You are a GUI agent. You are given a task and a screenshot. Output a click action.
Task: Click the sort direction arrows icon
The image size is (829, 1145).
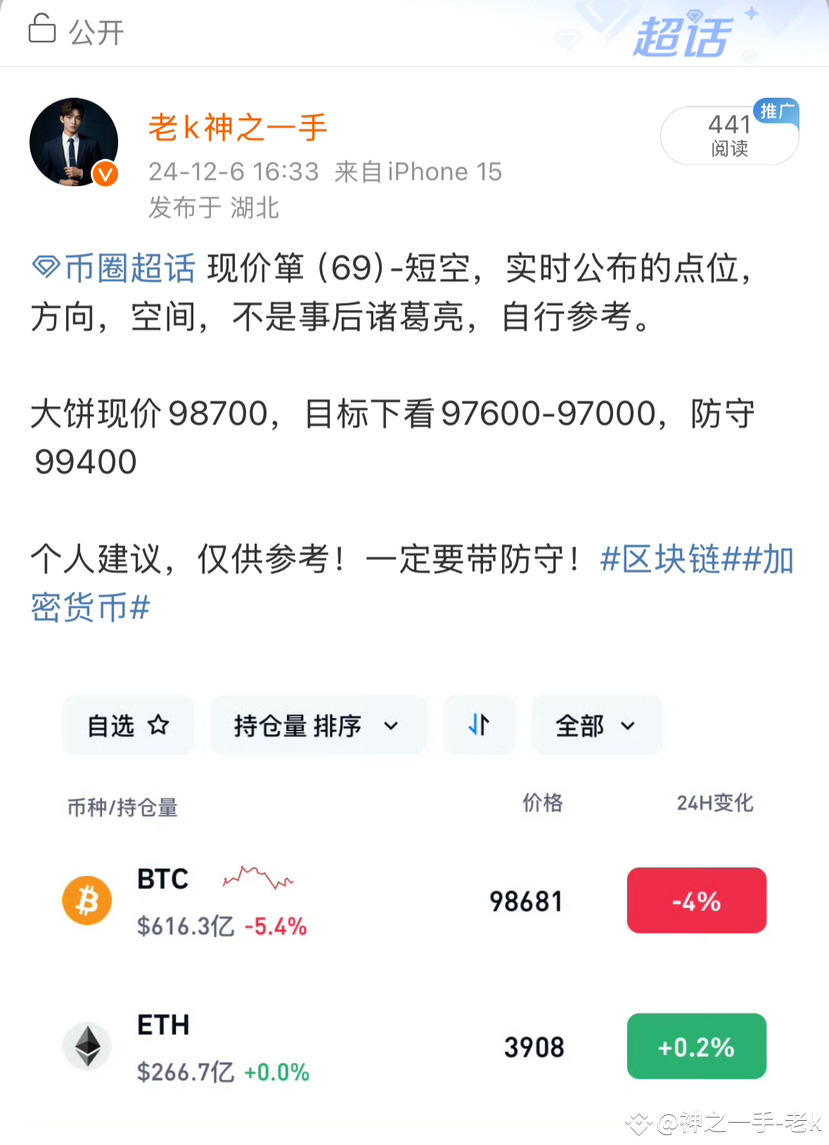[479, 725]
